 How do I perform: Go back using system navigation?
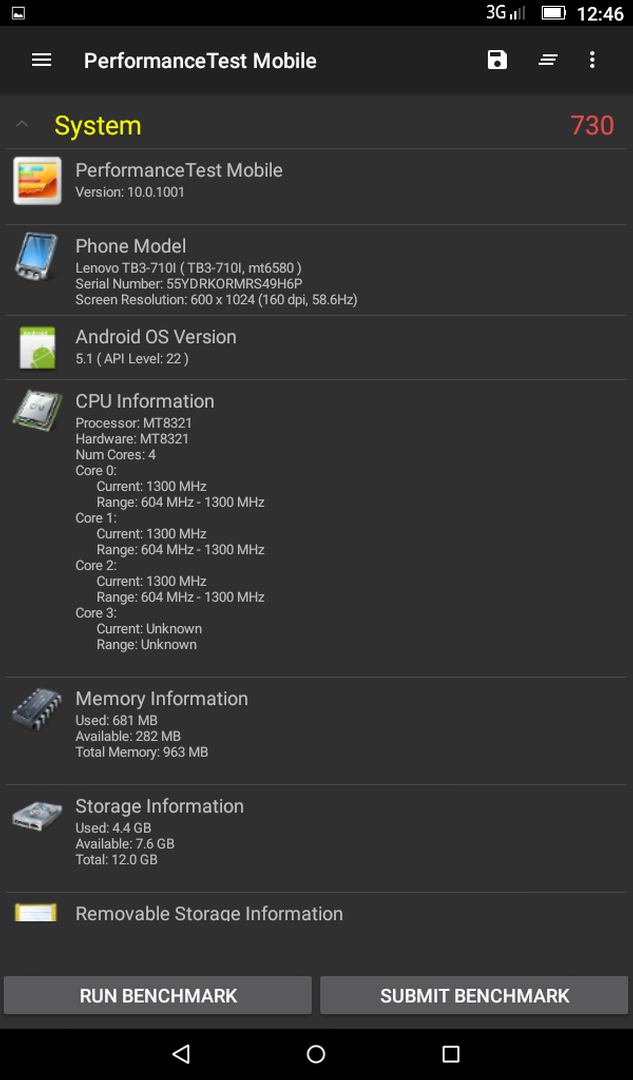click(181, 1054)
